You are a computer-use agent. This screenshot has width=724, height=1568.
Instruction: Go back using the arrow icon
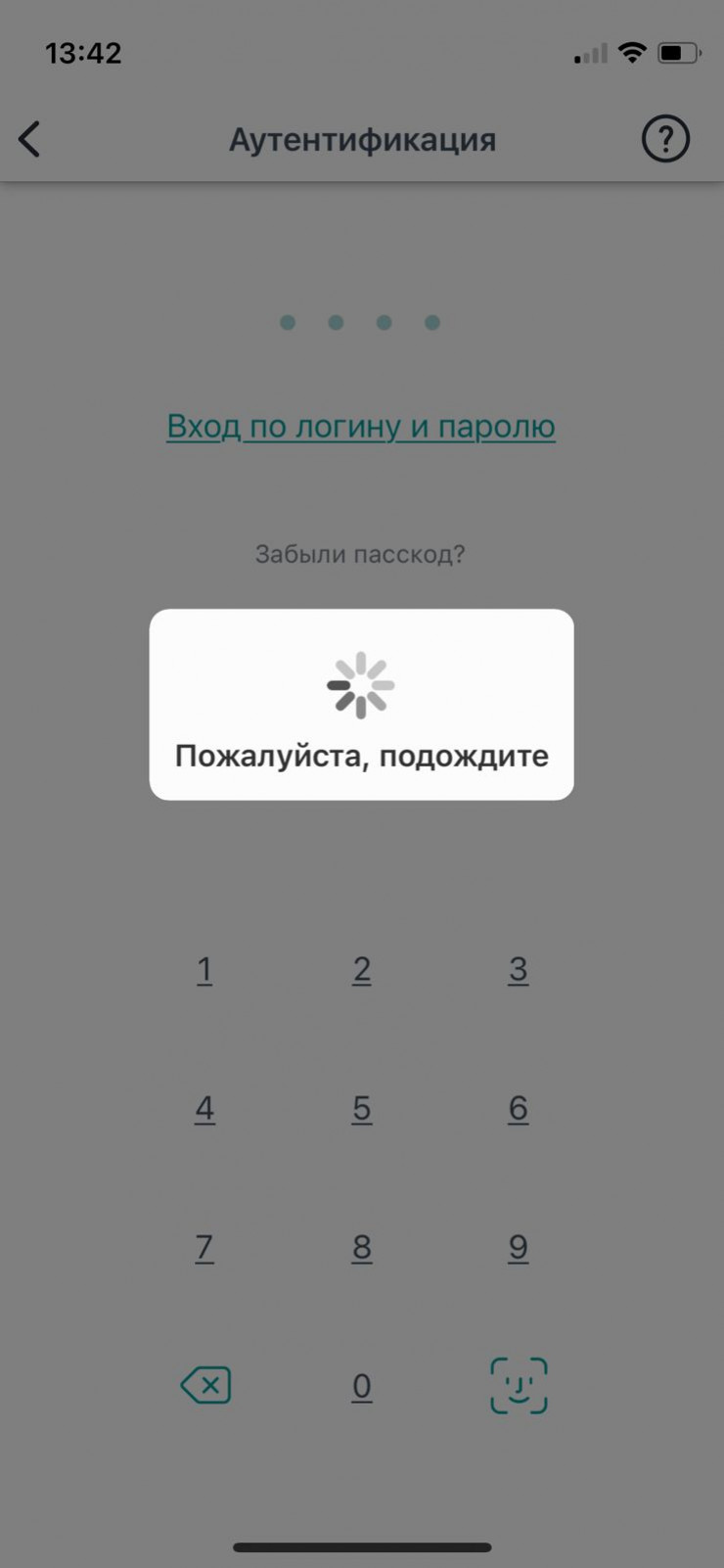click(x=30, y=139)
